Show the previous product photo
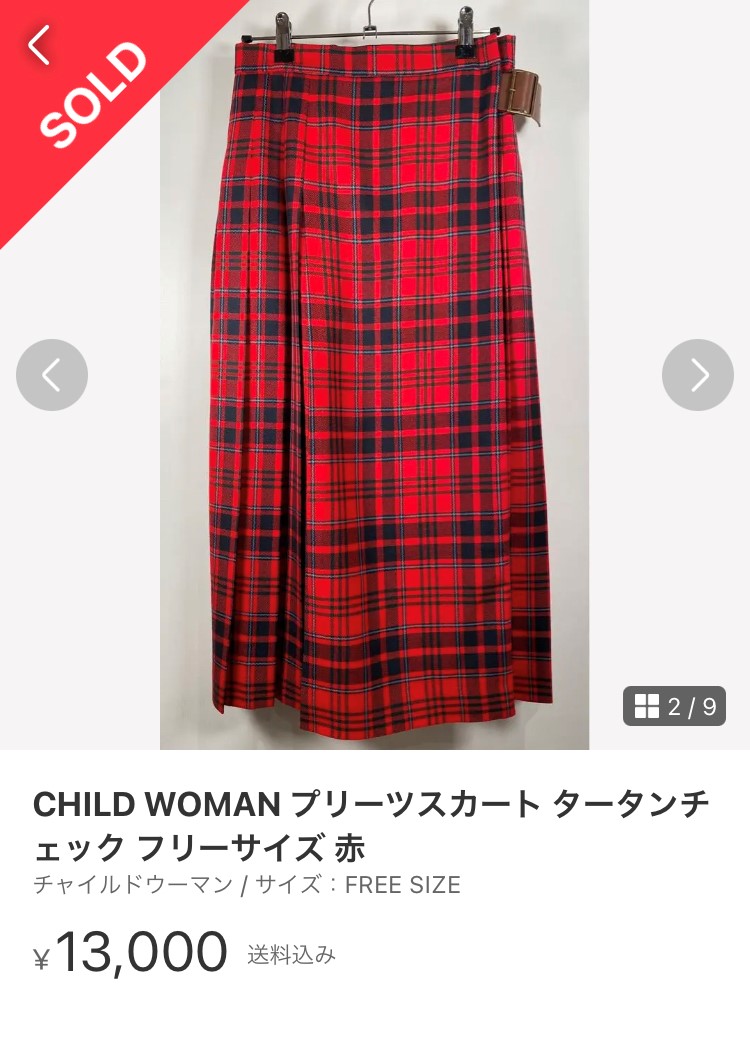Viewport: 750px width, 1037px height. pos(52,375)
